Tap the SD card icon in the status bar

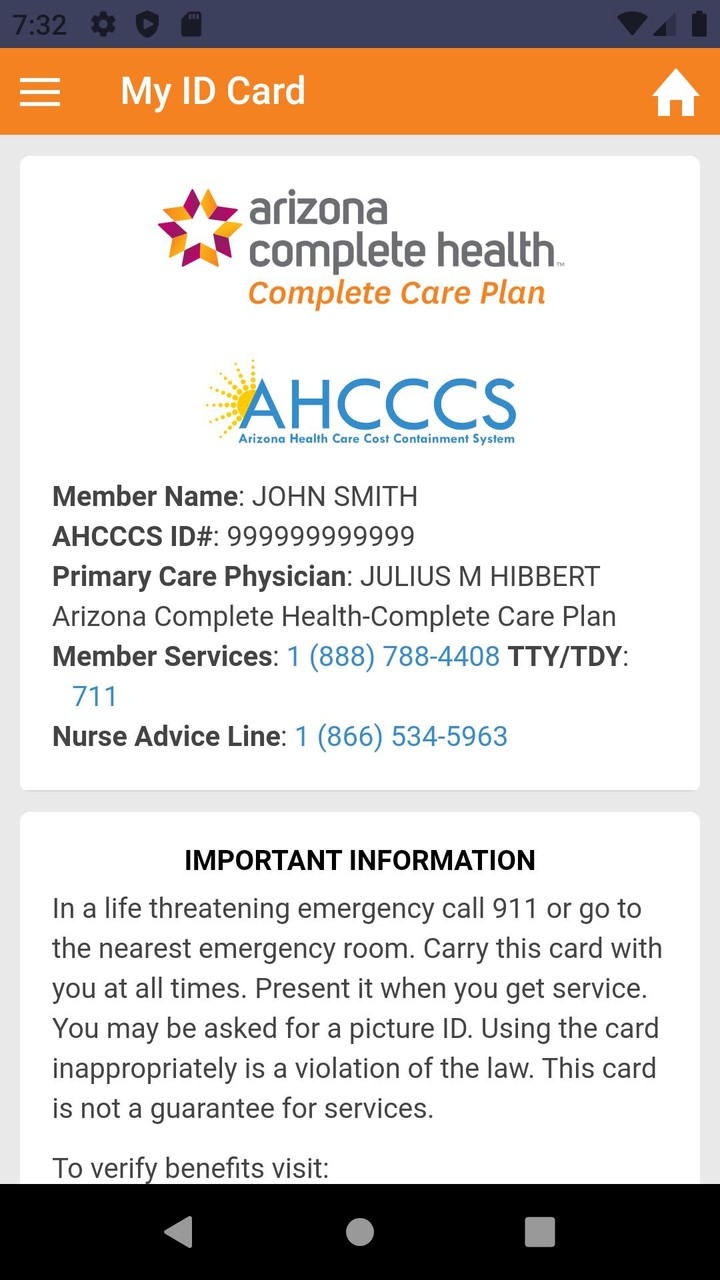[x=190, y=24]
